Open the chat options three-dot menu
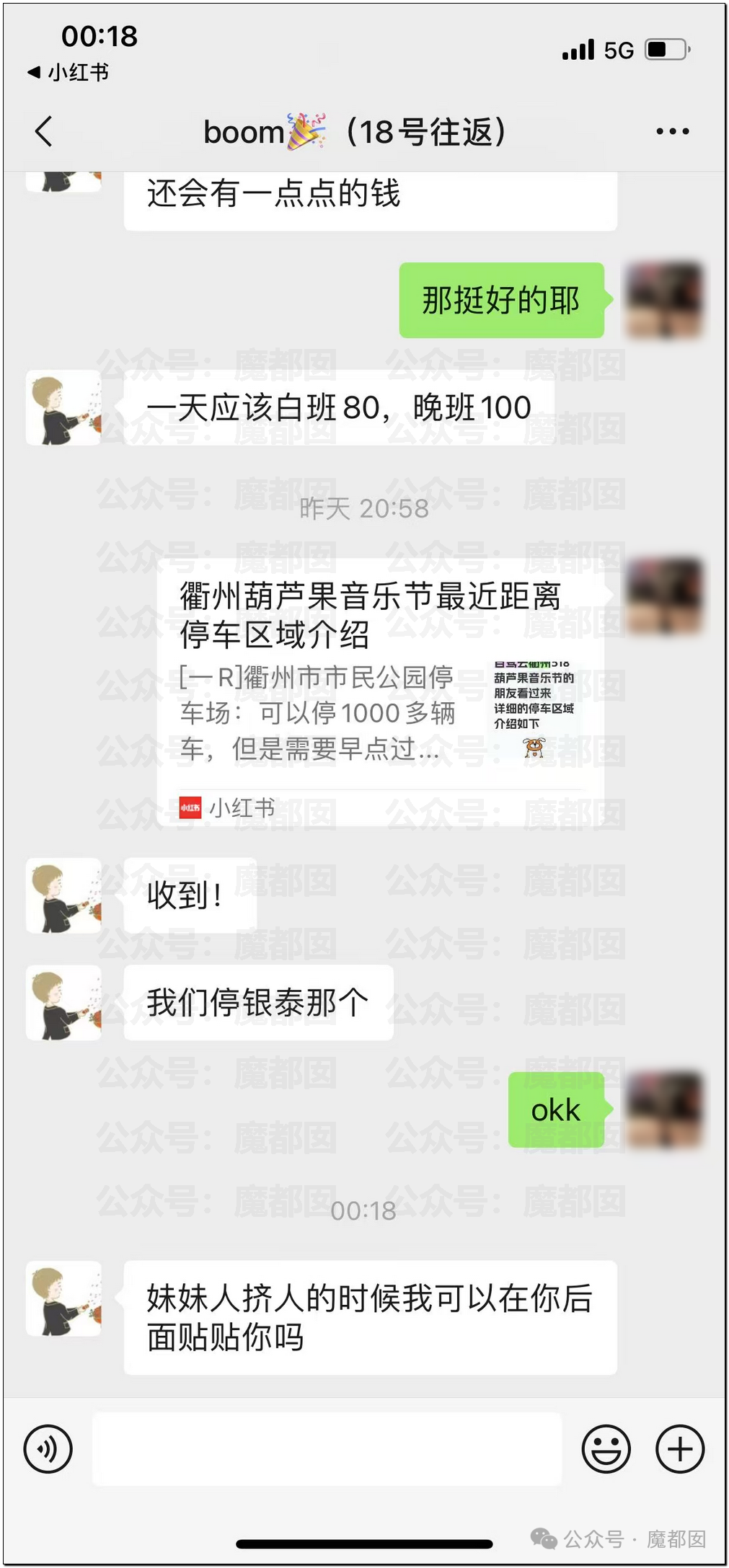 click(672, 131)
